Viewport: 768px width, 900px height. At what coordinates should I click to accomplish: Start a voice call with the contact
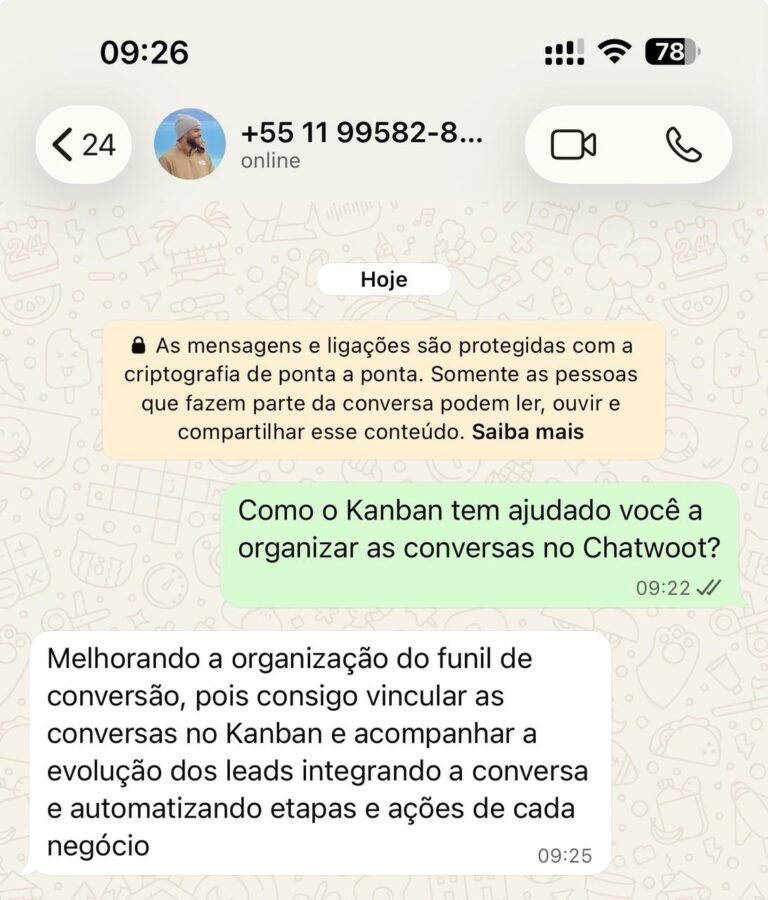[685, 143]
